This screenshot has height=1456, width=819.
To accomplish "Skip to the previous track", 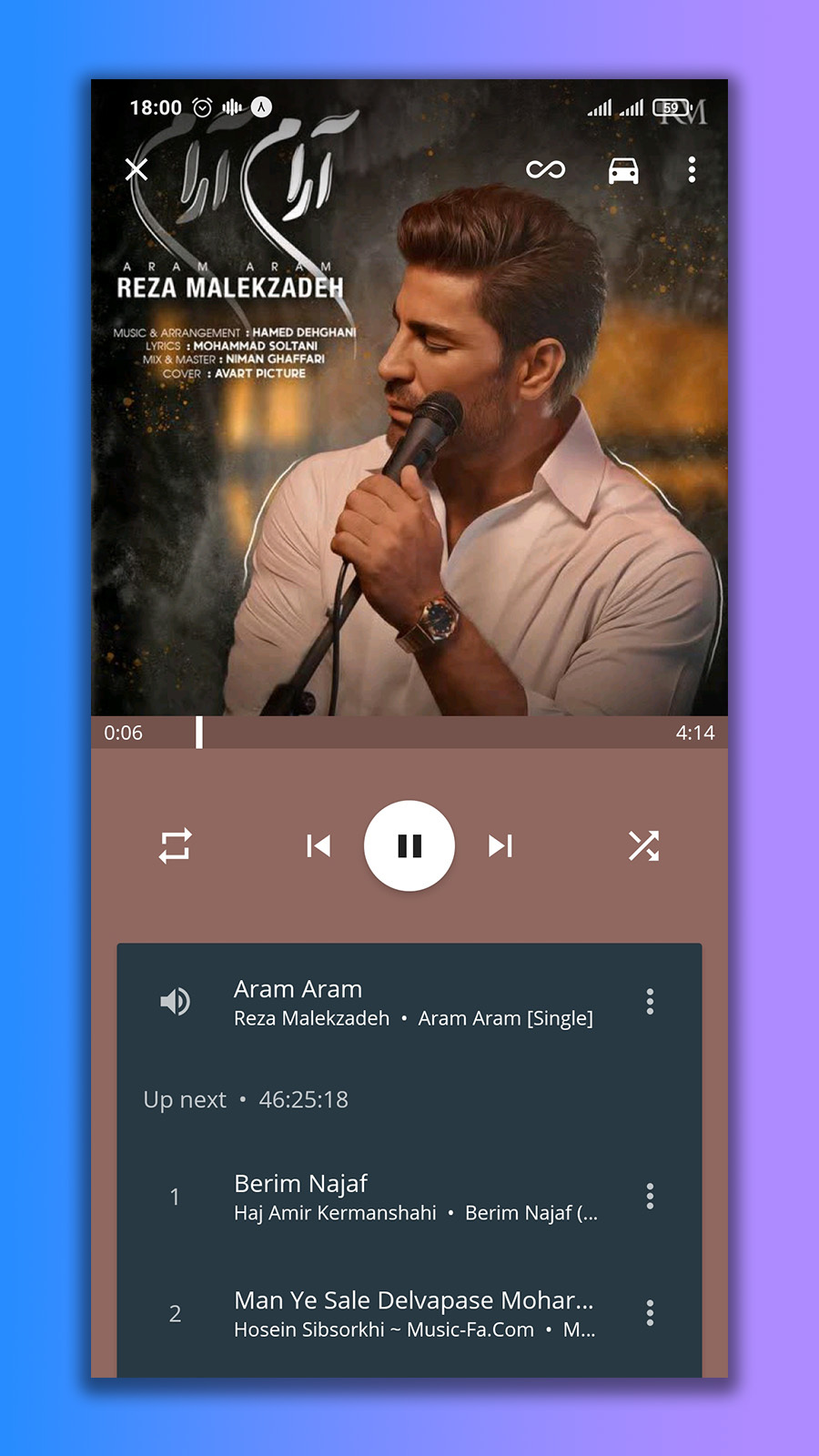I will click(318, 845).
